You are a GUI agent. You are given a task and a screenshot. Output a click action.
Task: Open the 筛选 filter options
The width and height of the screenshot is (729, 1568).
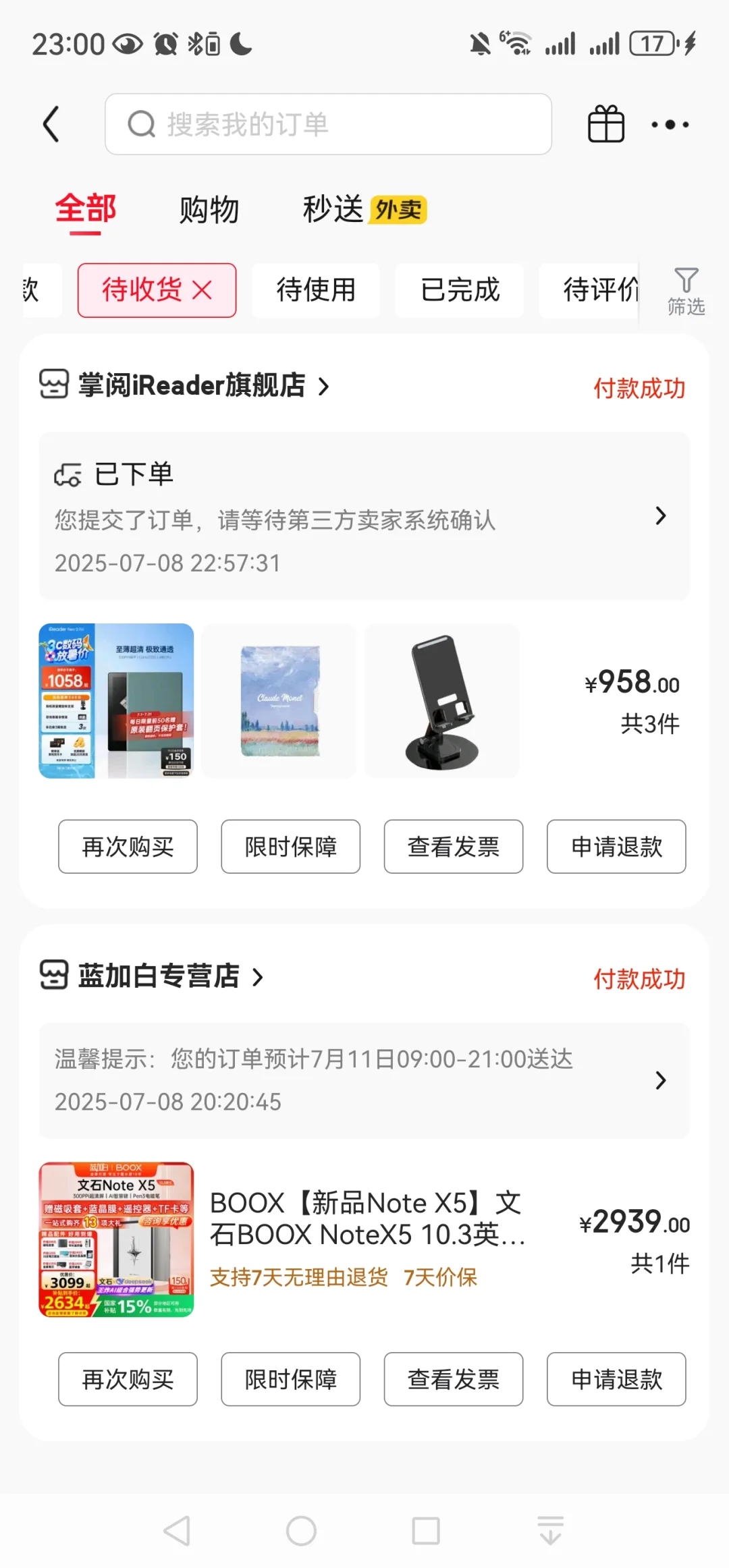pos(686,291)
